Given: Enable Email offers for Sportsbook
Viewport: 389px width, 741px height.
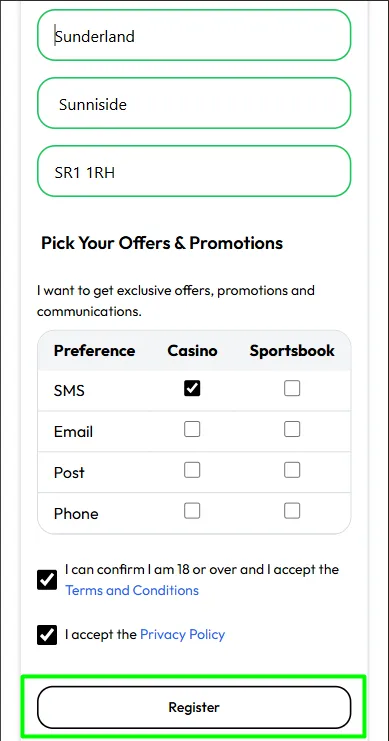Looking at the screenshot, I should click(292, 429).
